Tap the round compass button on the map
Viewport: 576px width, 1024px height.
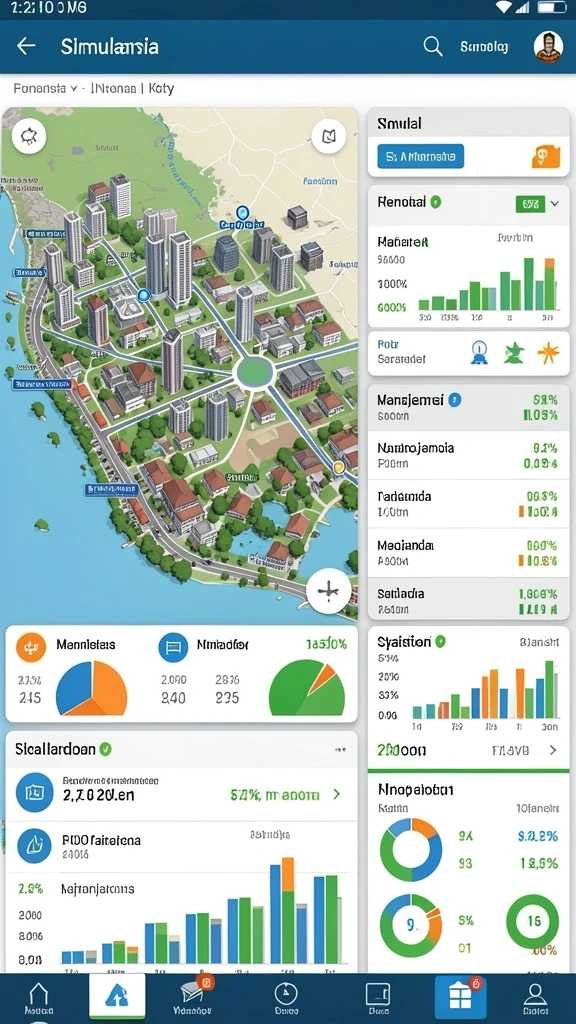pos(328,591)
